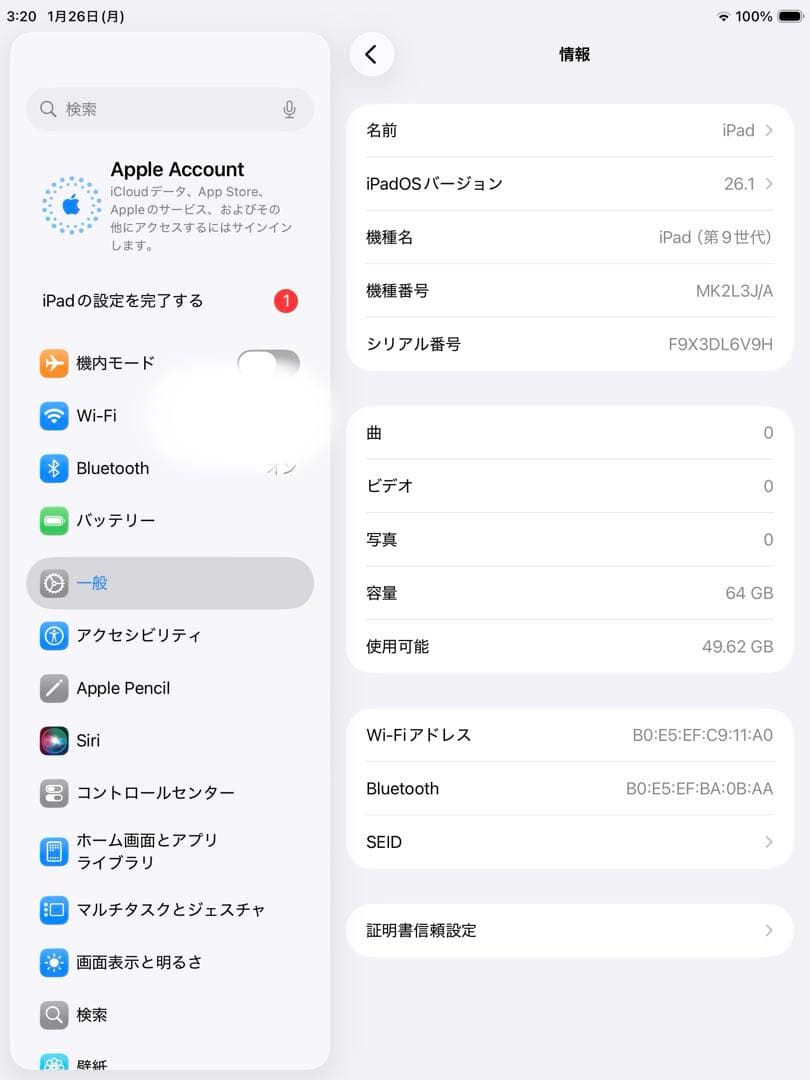Screen dimensions: 810x1080
Task: Select the Bluetooth settings icon
Action: (52, 468)
